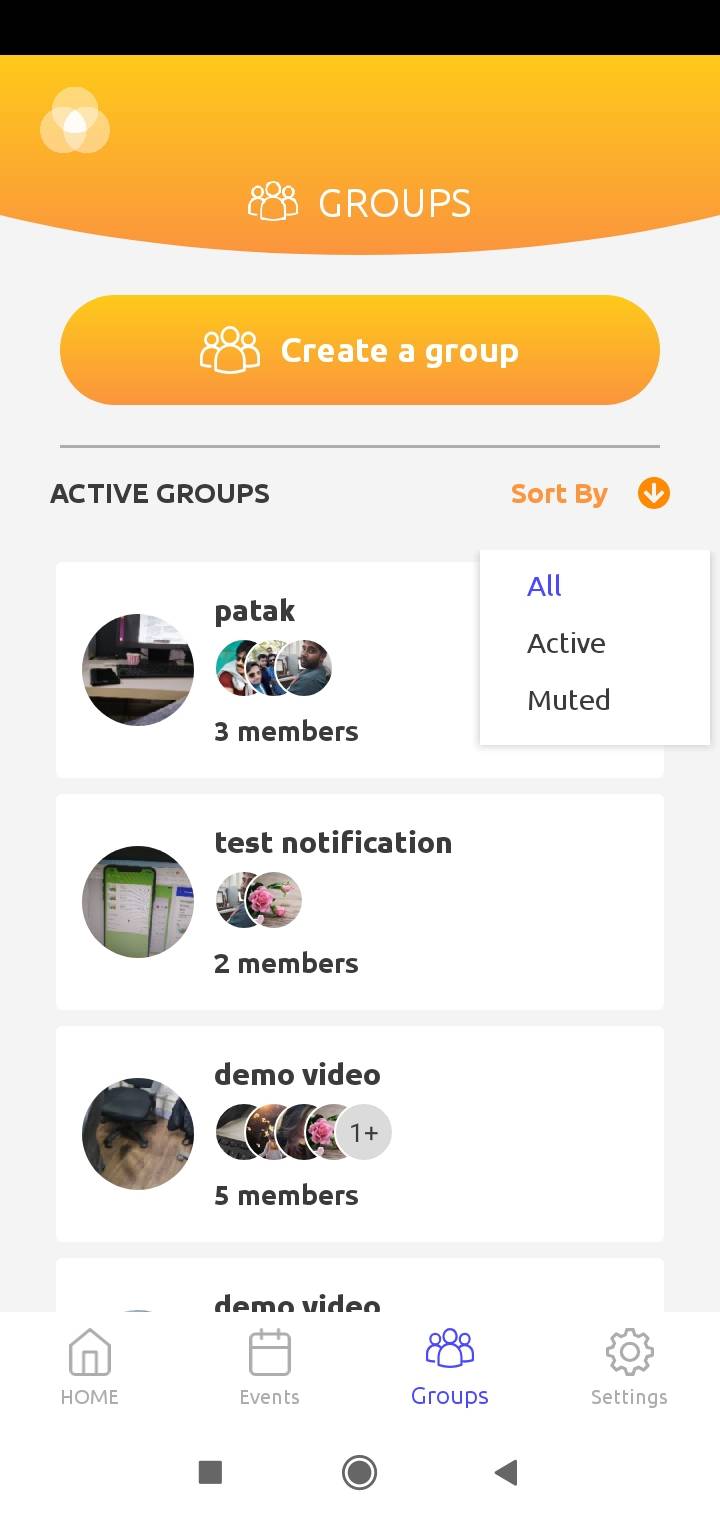Screen dimensions: 720x1520
Task: Open the Settings tab
Action: (x=629, y=1367)
